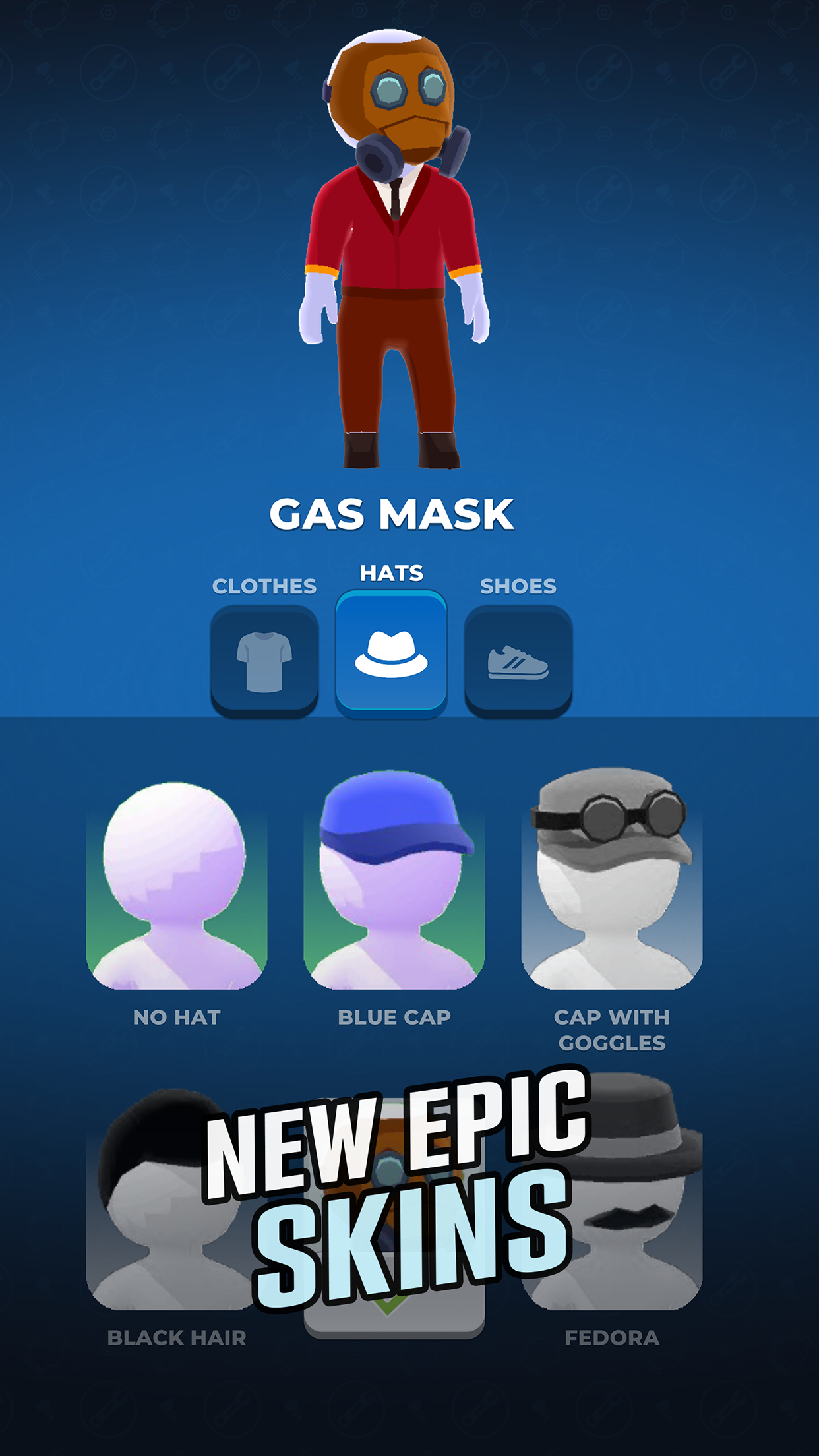Equip the Blue Cap

point(394,884)
